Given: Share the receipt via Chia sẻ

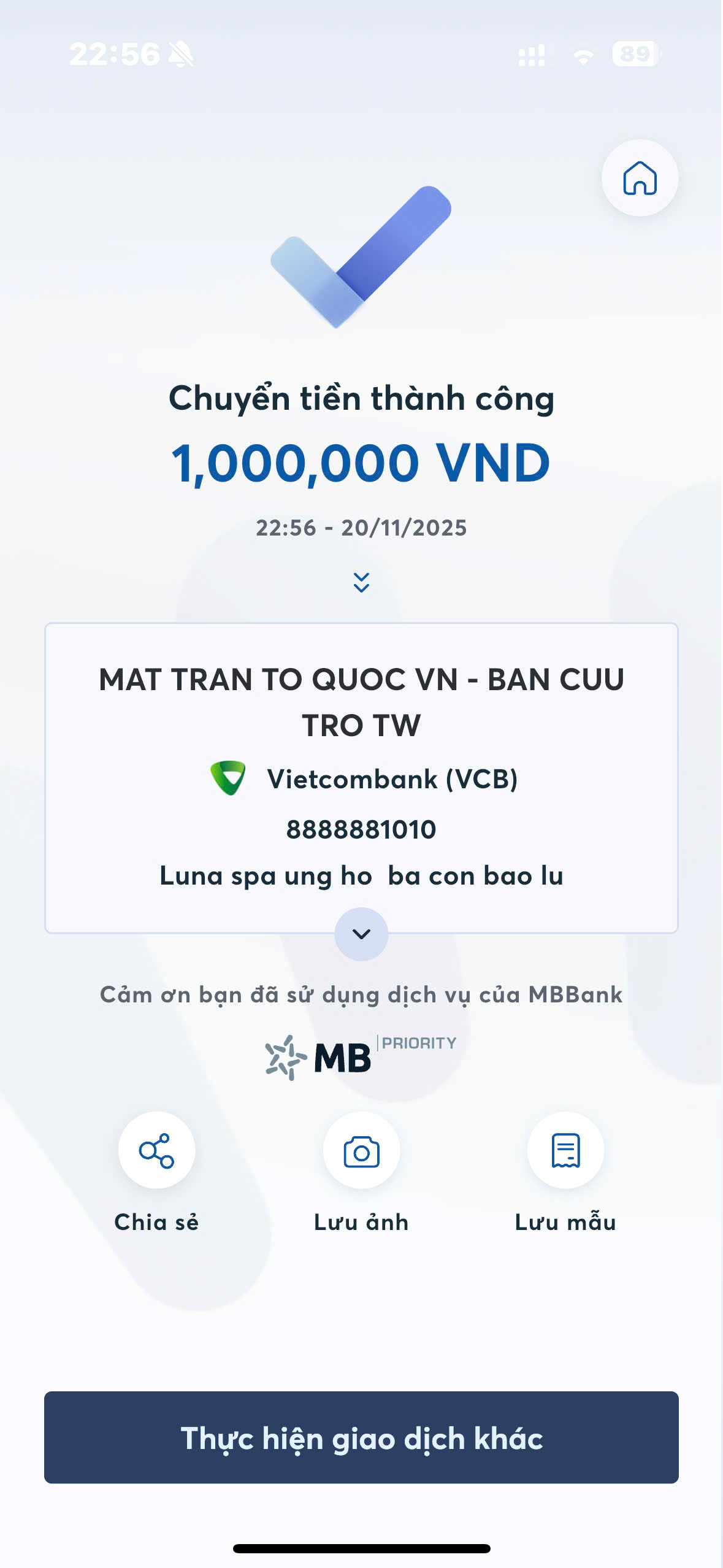Looking at the screenshot, I should [x=156, y=1151].
